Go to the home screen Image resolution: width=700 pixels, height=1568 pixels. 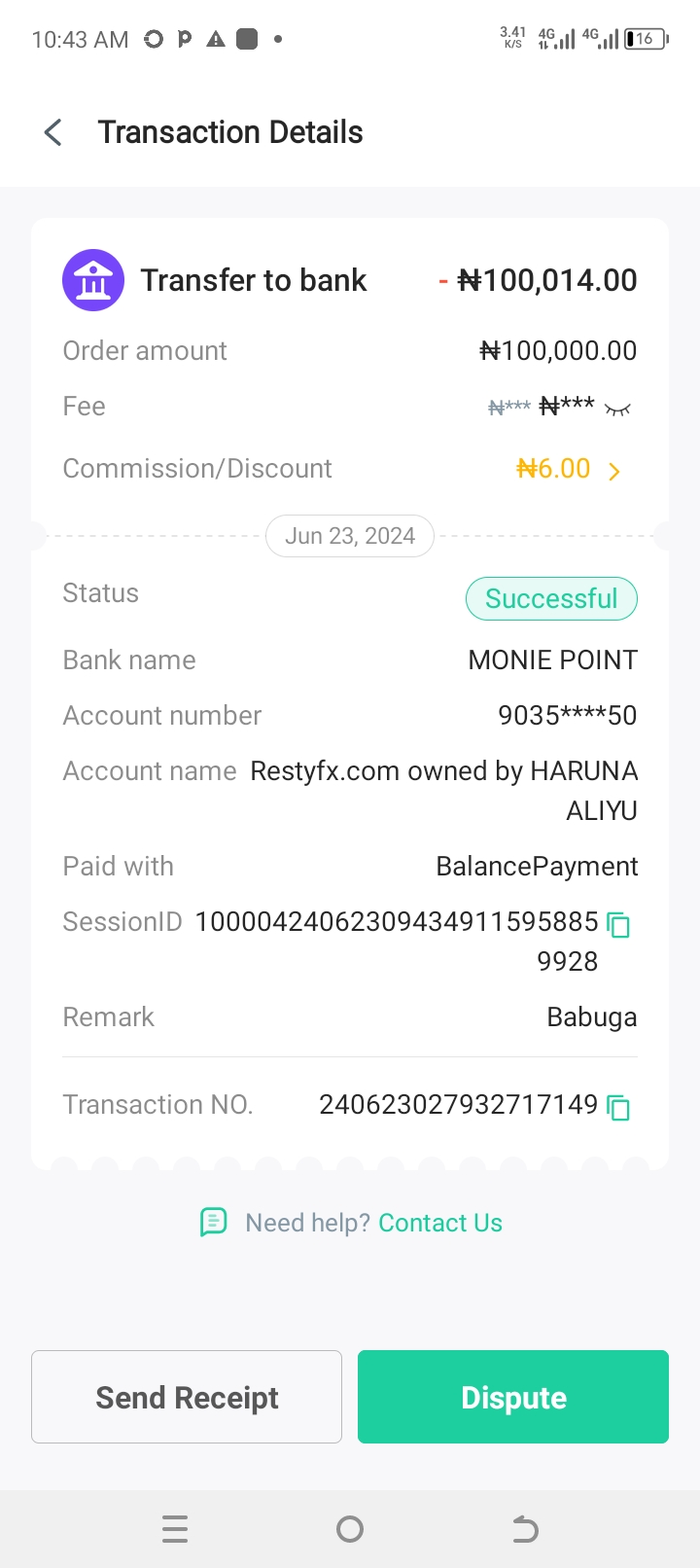(x=350, y=1529)
